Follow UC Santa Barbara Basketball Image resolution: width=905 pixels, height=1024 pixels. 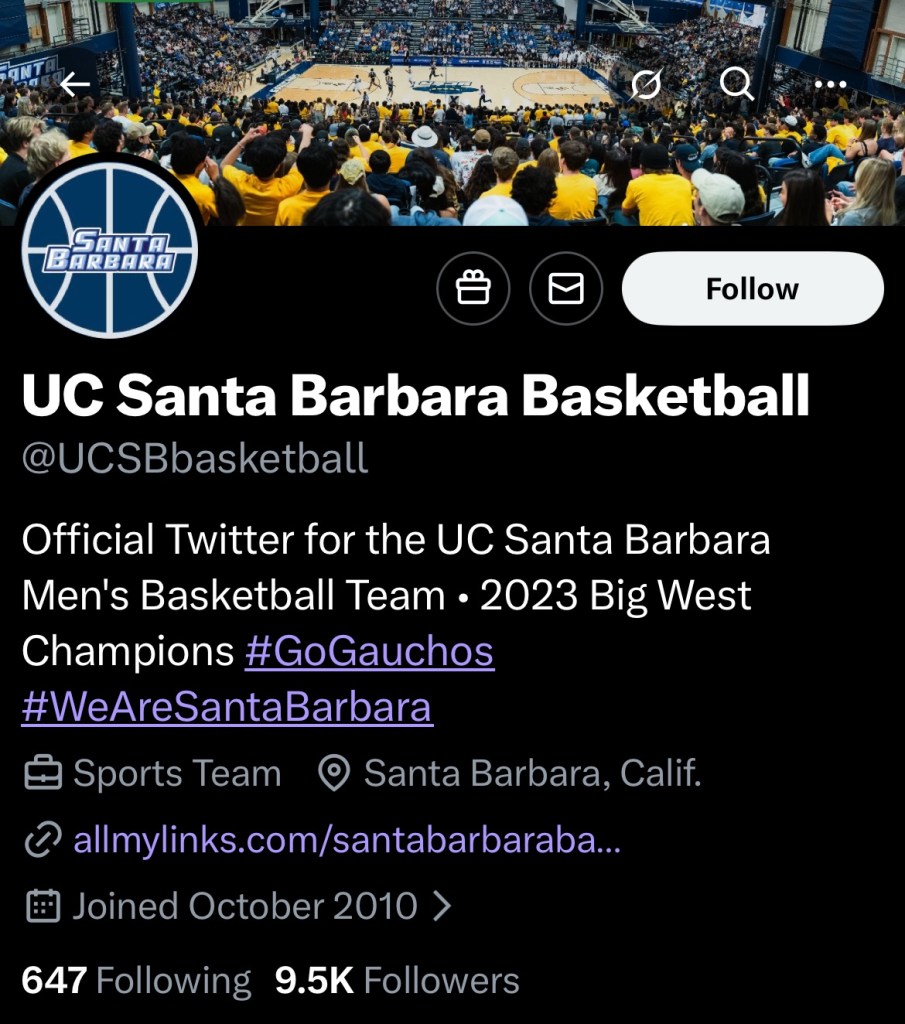(x=752, y=289)
